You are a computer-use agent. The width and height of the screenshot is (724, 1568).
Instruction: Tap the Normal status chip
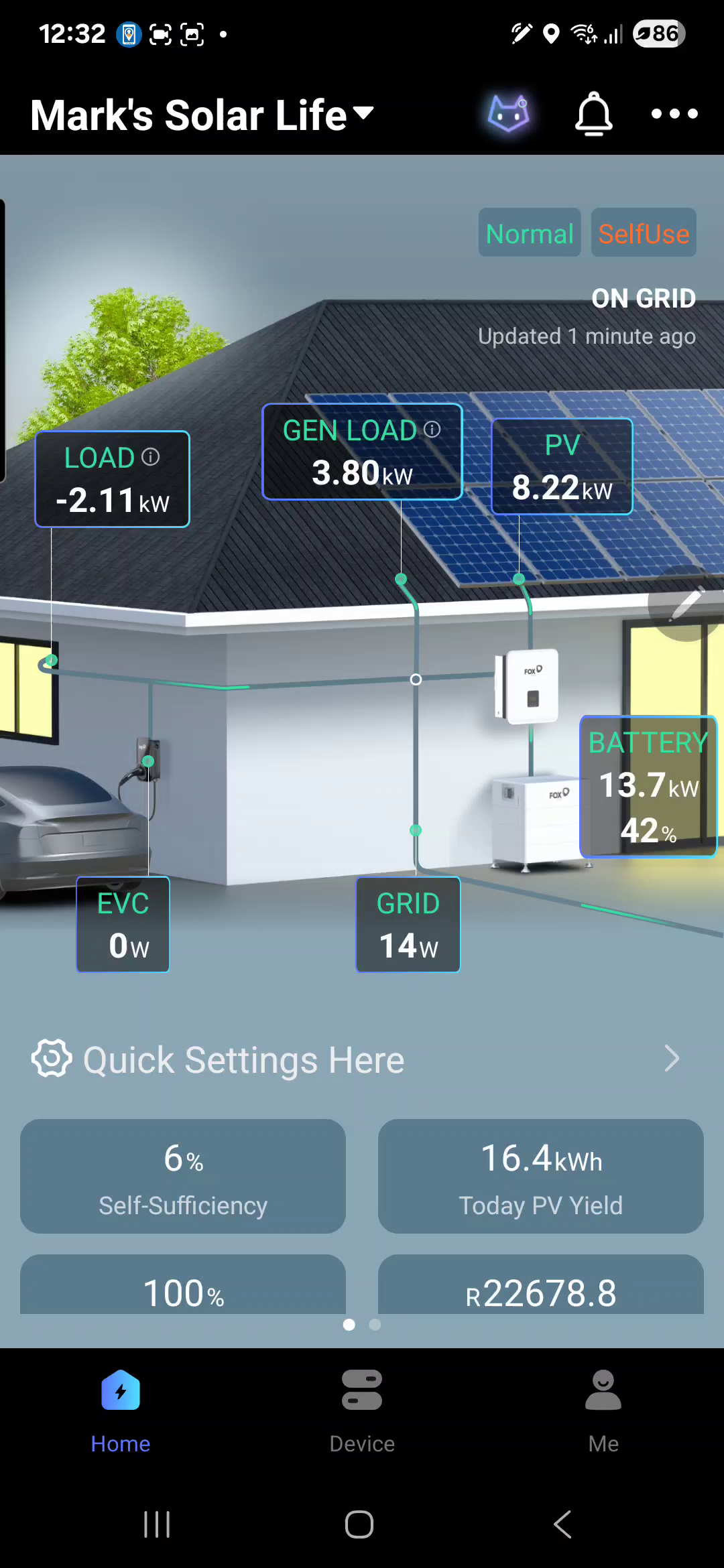(x=529, y=233)
